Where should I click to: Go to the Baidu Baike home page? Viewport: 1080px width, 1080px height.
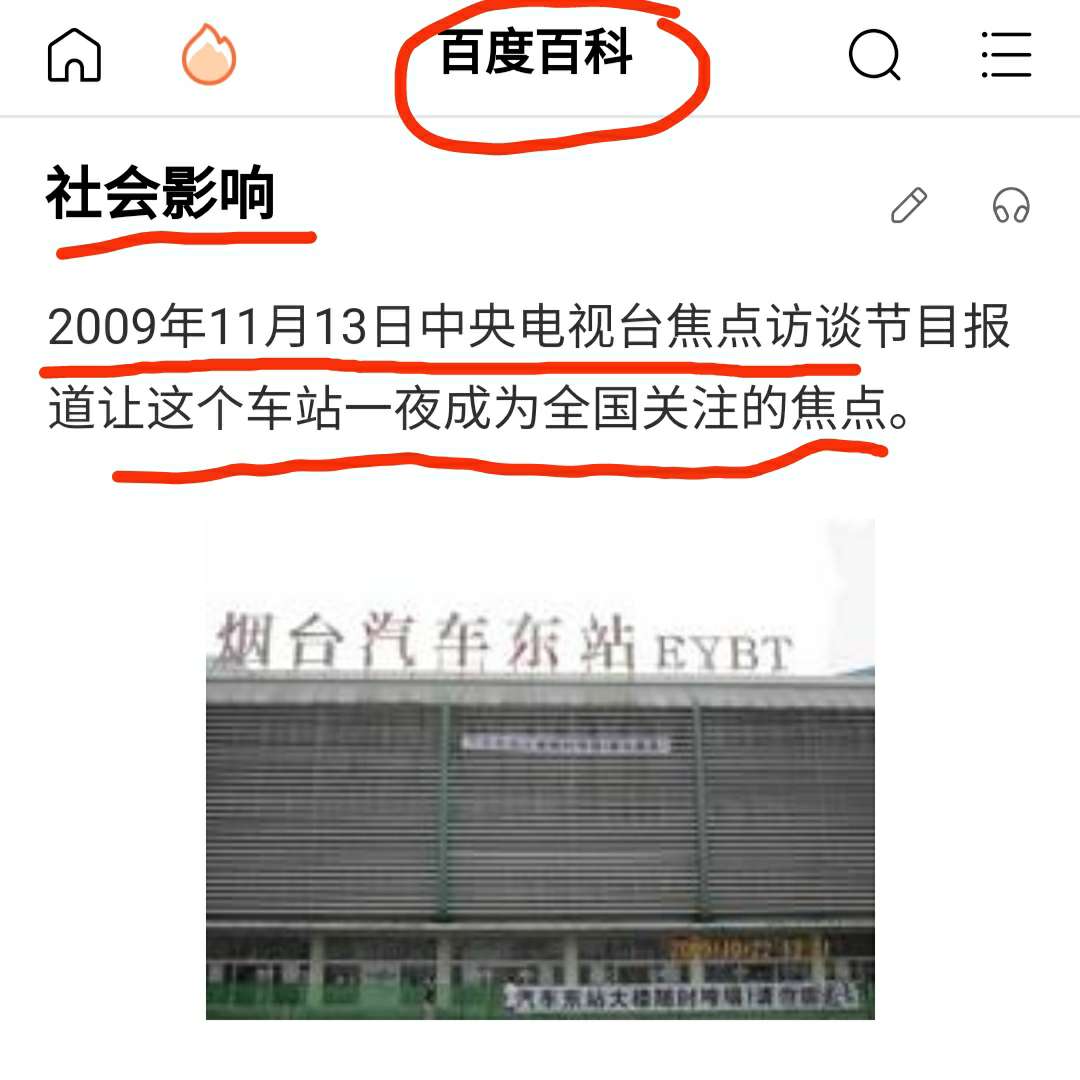pyautogui.click(x=75, y=55)
